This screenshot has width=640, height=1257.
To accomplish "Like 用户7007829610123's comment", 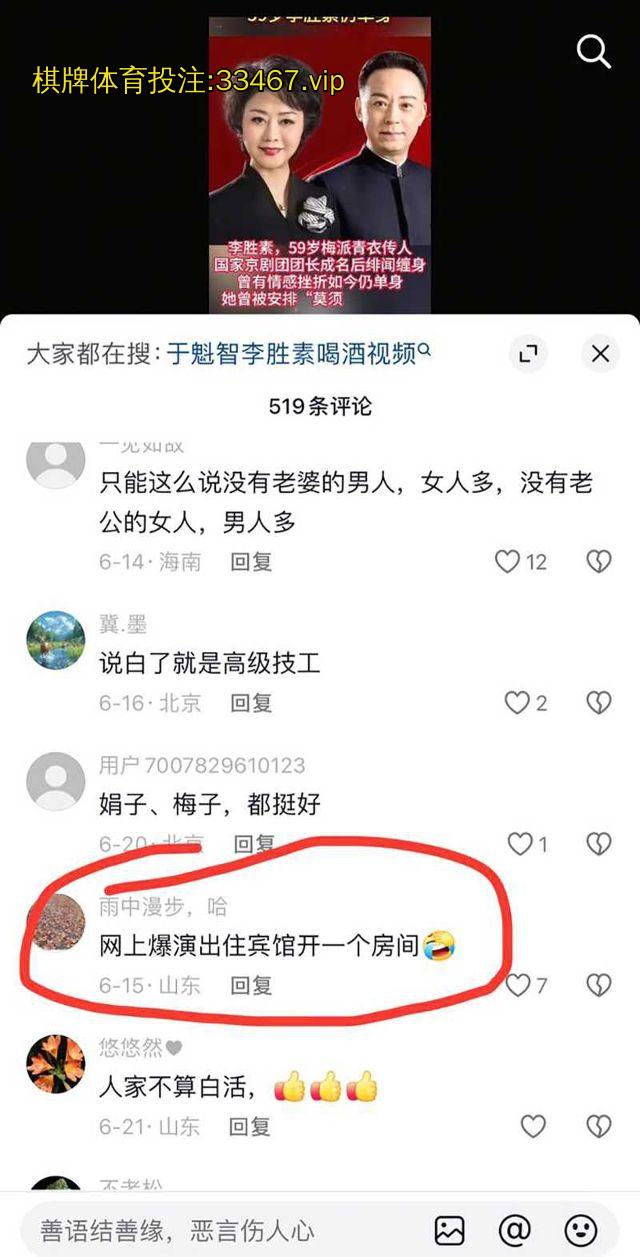I will [520, 844].
